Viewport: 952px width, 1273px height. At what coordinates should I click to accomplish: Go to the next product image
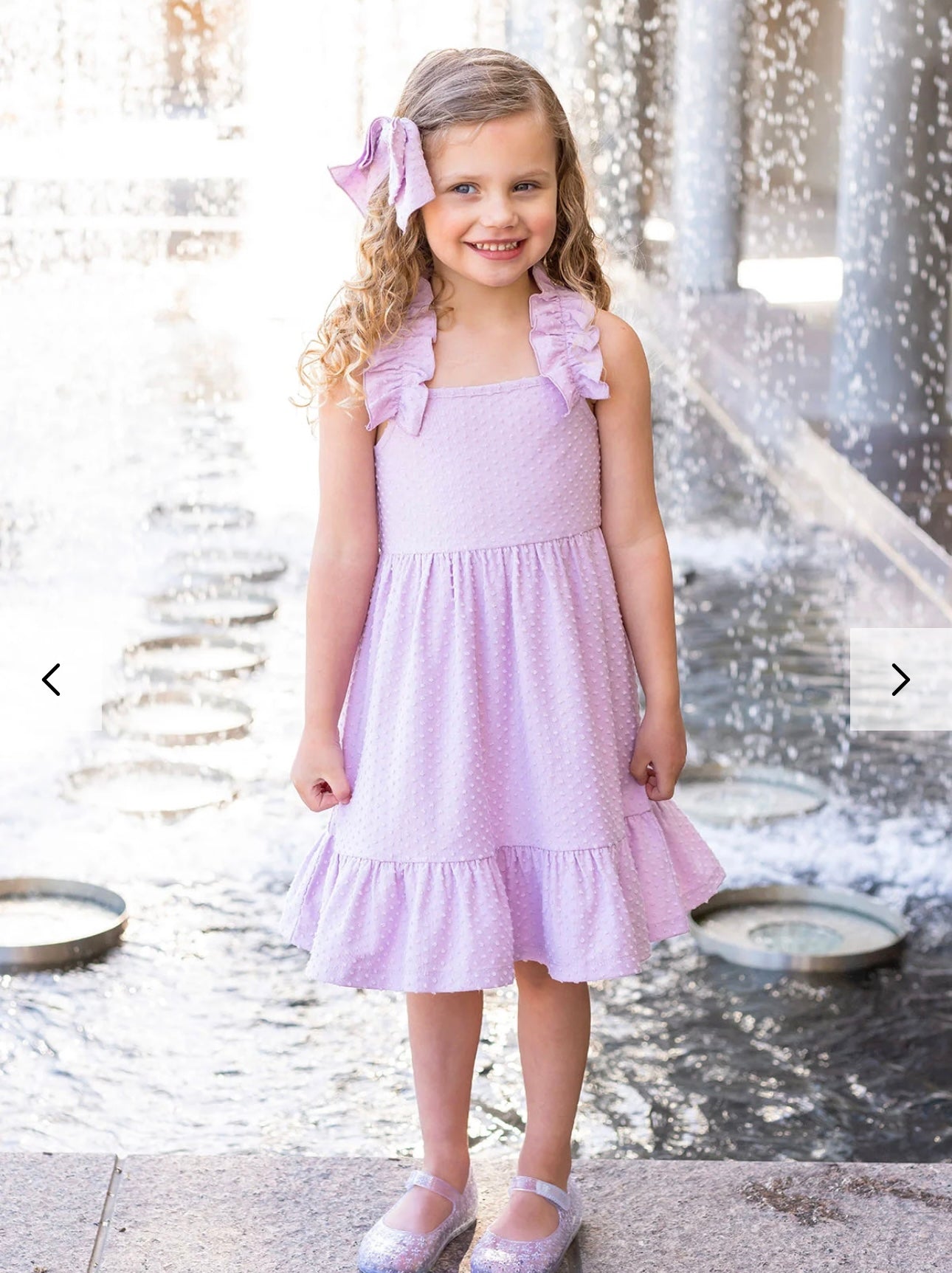click(x=900, y=680)
